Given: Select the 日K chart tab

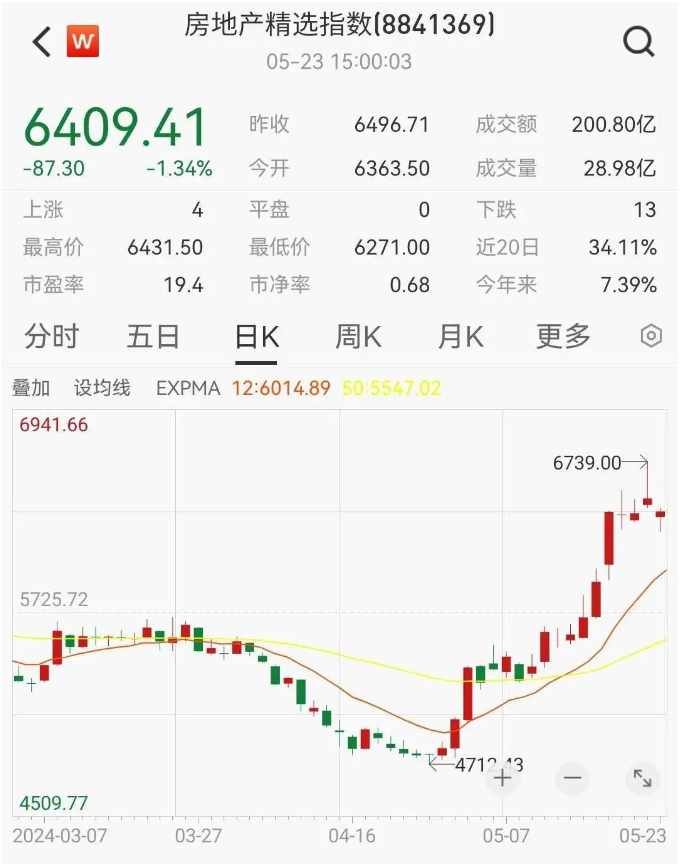Looking at the screenshot, I should pos(256,337).
